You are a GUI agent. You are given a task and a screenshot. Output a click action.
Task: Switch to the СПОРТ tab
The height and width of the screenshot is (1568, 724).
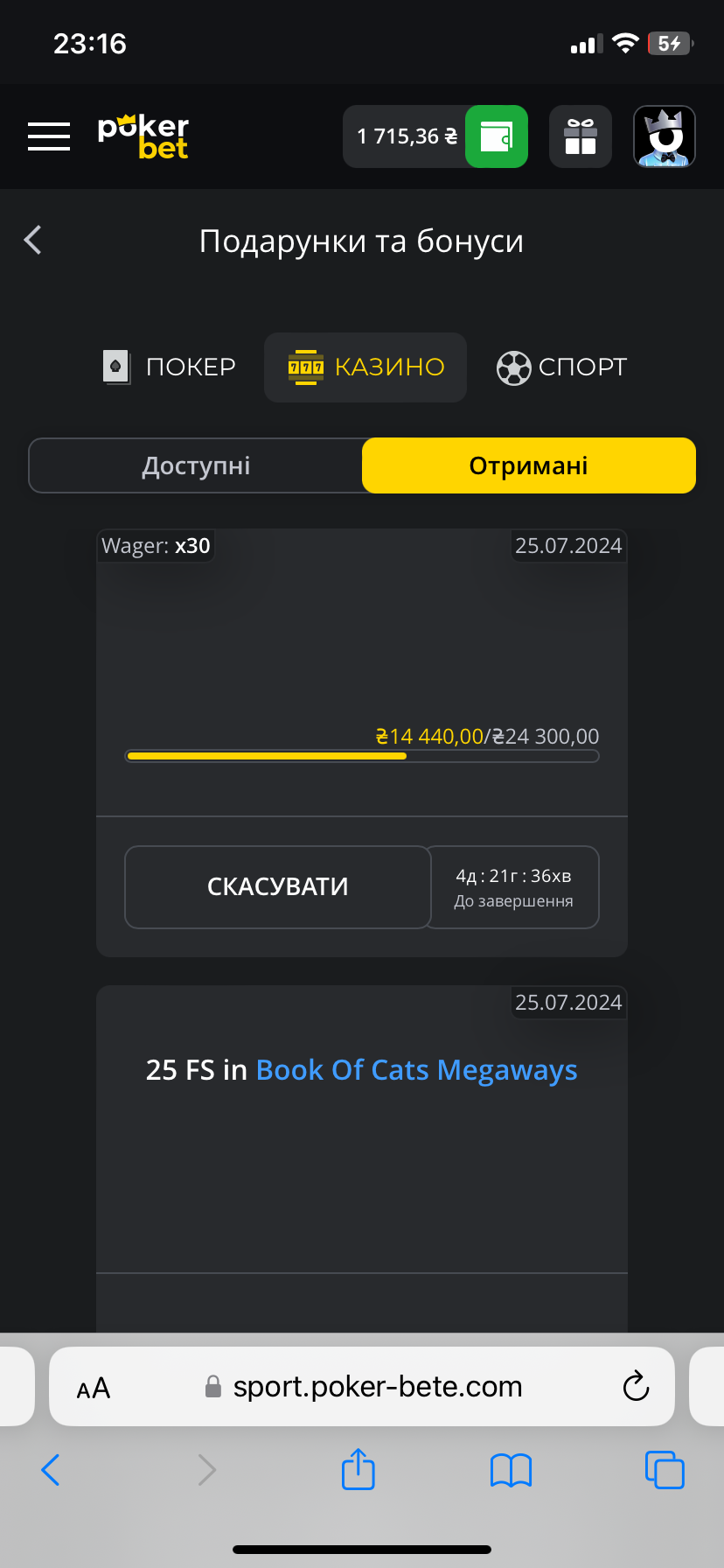561,367
